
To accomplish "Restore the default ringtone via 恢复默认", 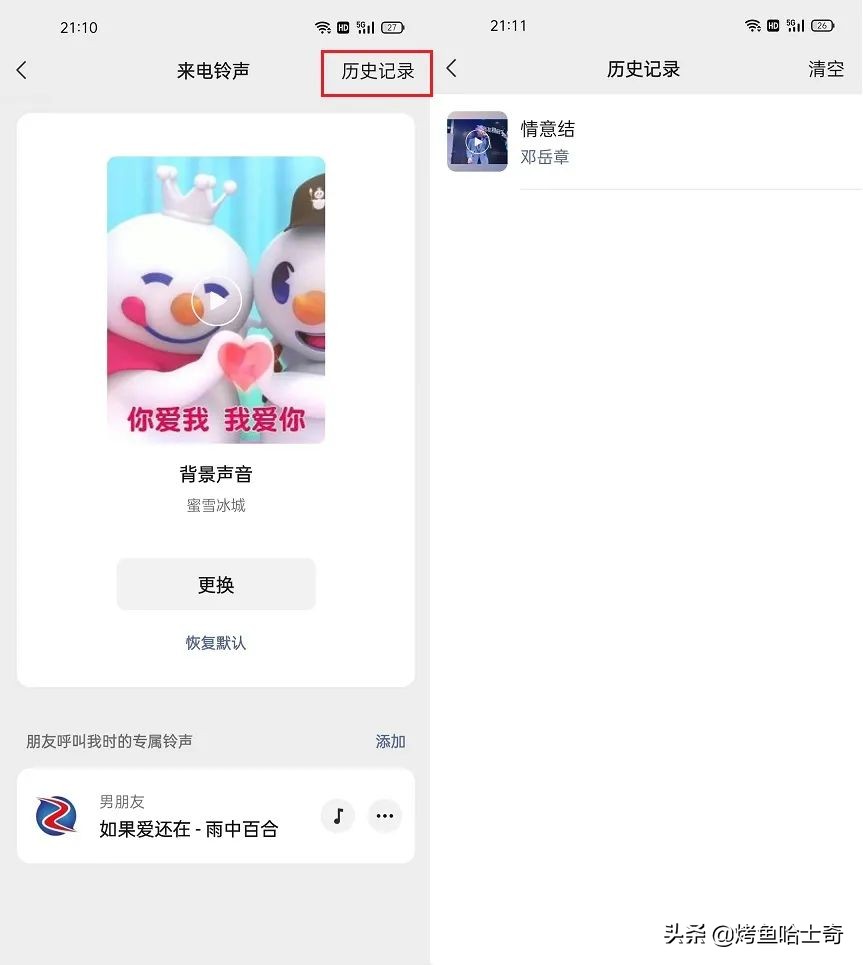I will [216, 642].
